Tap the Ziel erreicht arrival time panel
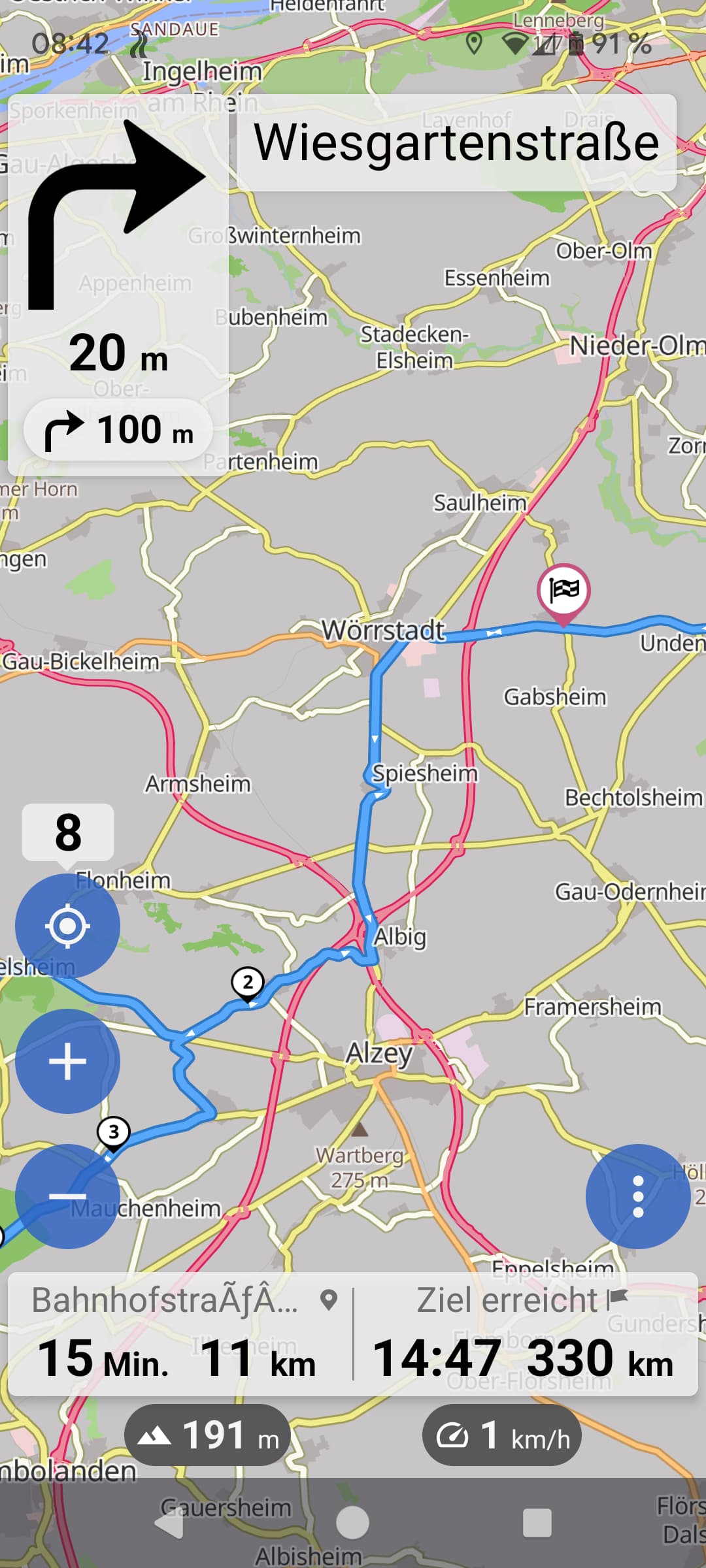Viewport: 706px width, 1568px height. [x=526, y=1335]
